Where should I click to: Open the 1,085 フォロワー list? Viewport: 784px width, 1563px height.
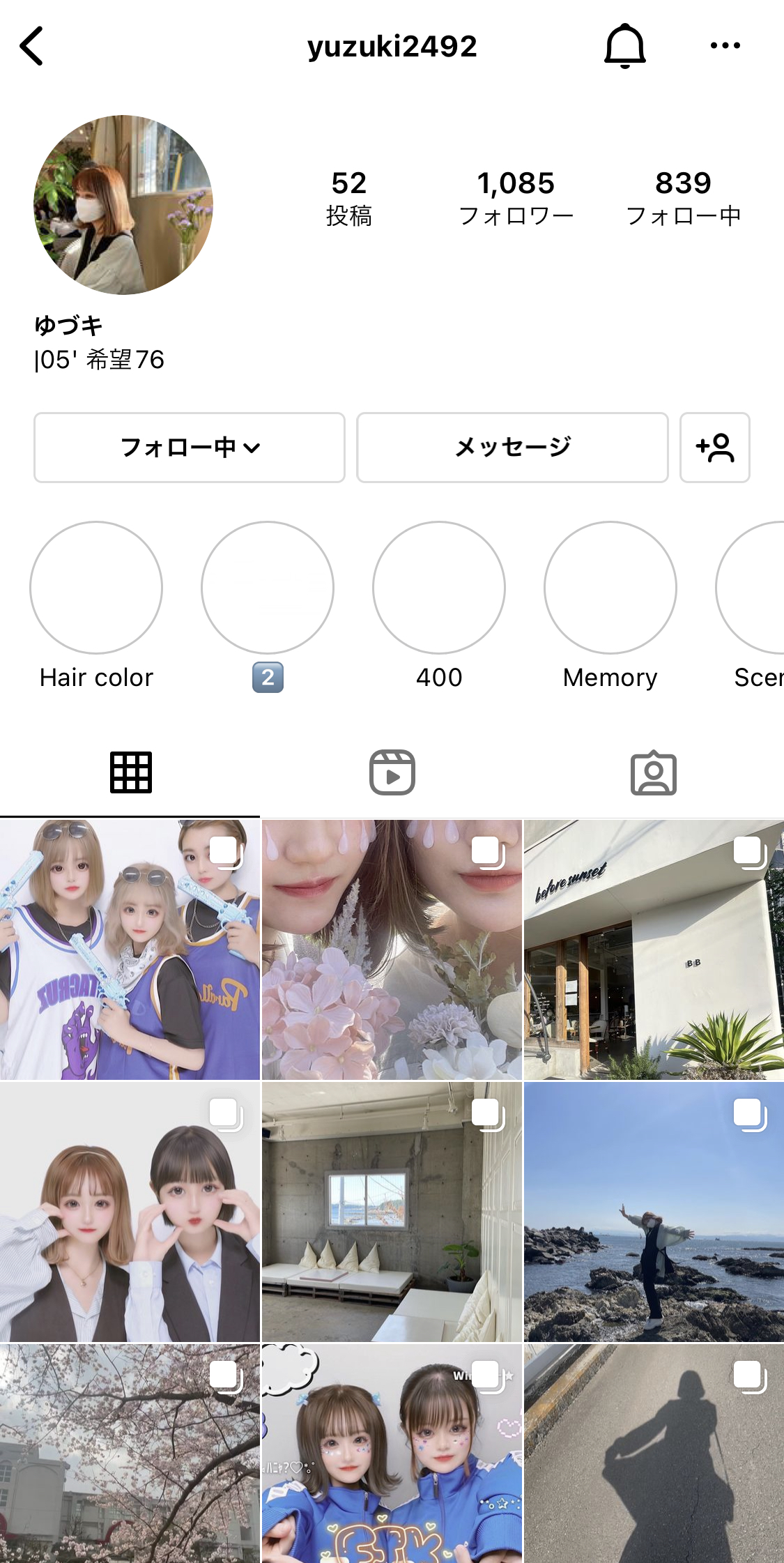[x=516, y=198]
